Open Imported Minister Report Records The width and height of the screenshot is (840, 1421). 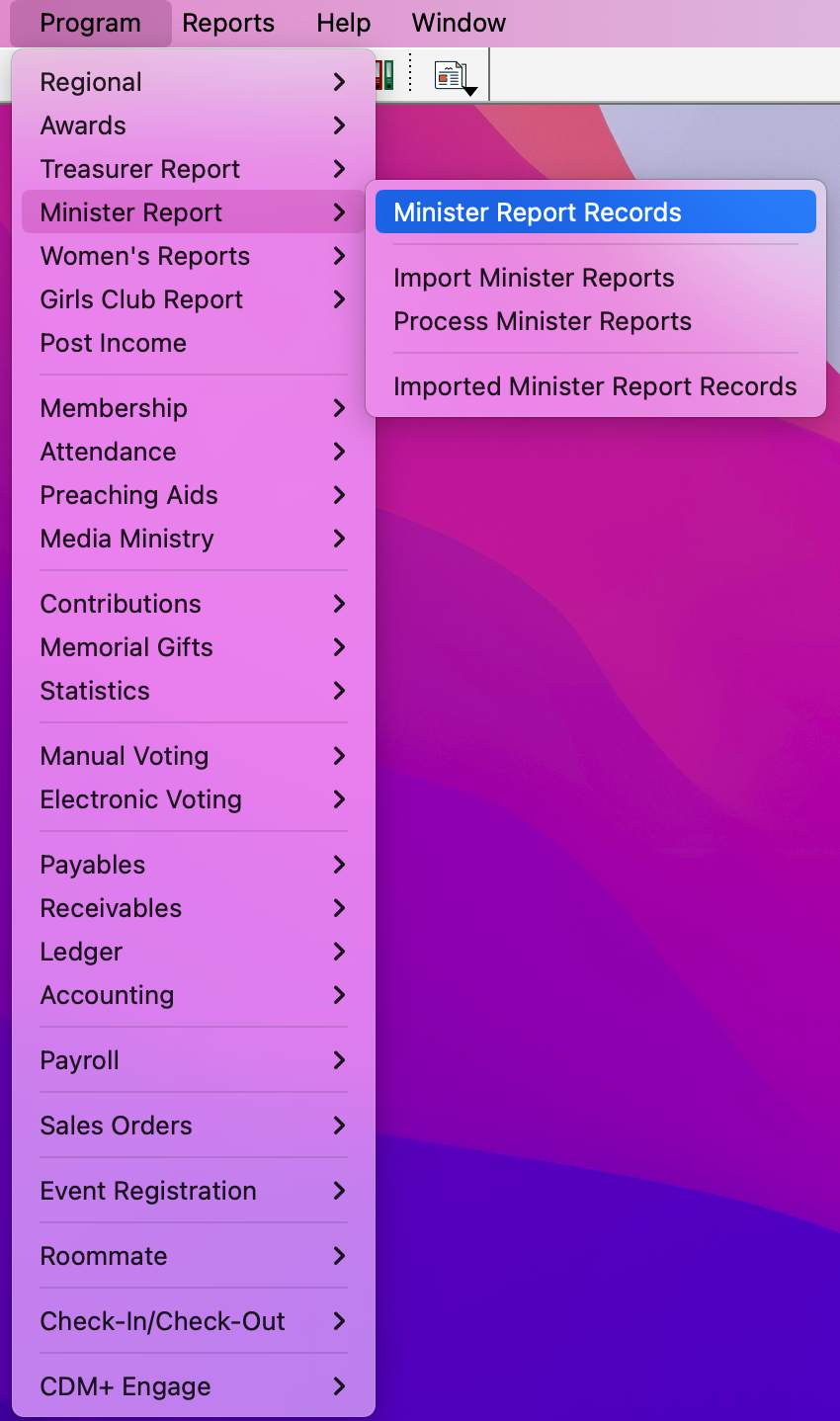tap(595, 386)
